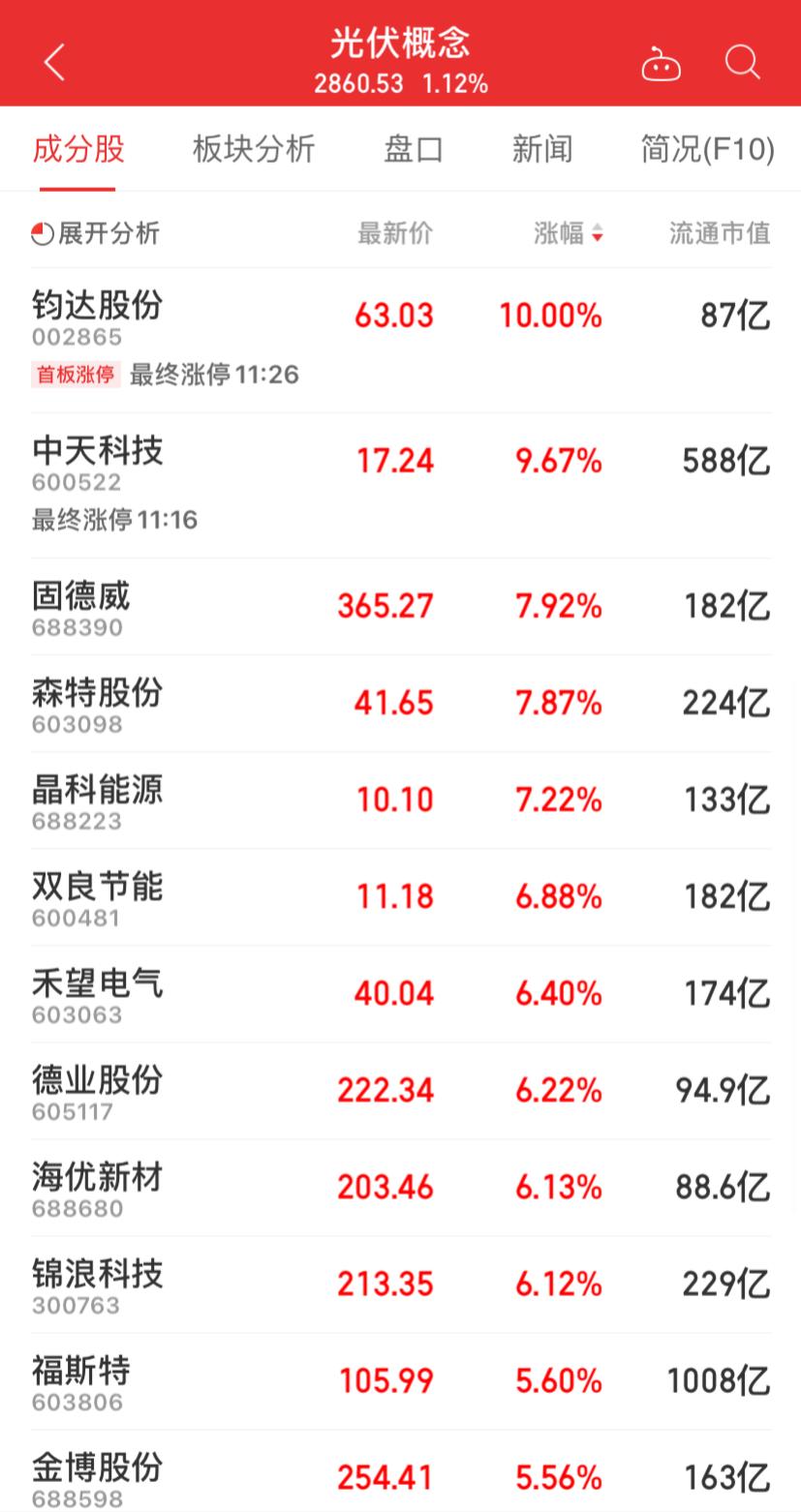
Task: Open the robot assistant icon
Action: tap(661, 64)
